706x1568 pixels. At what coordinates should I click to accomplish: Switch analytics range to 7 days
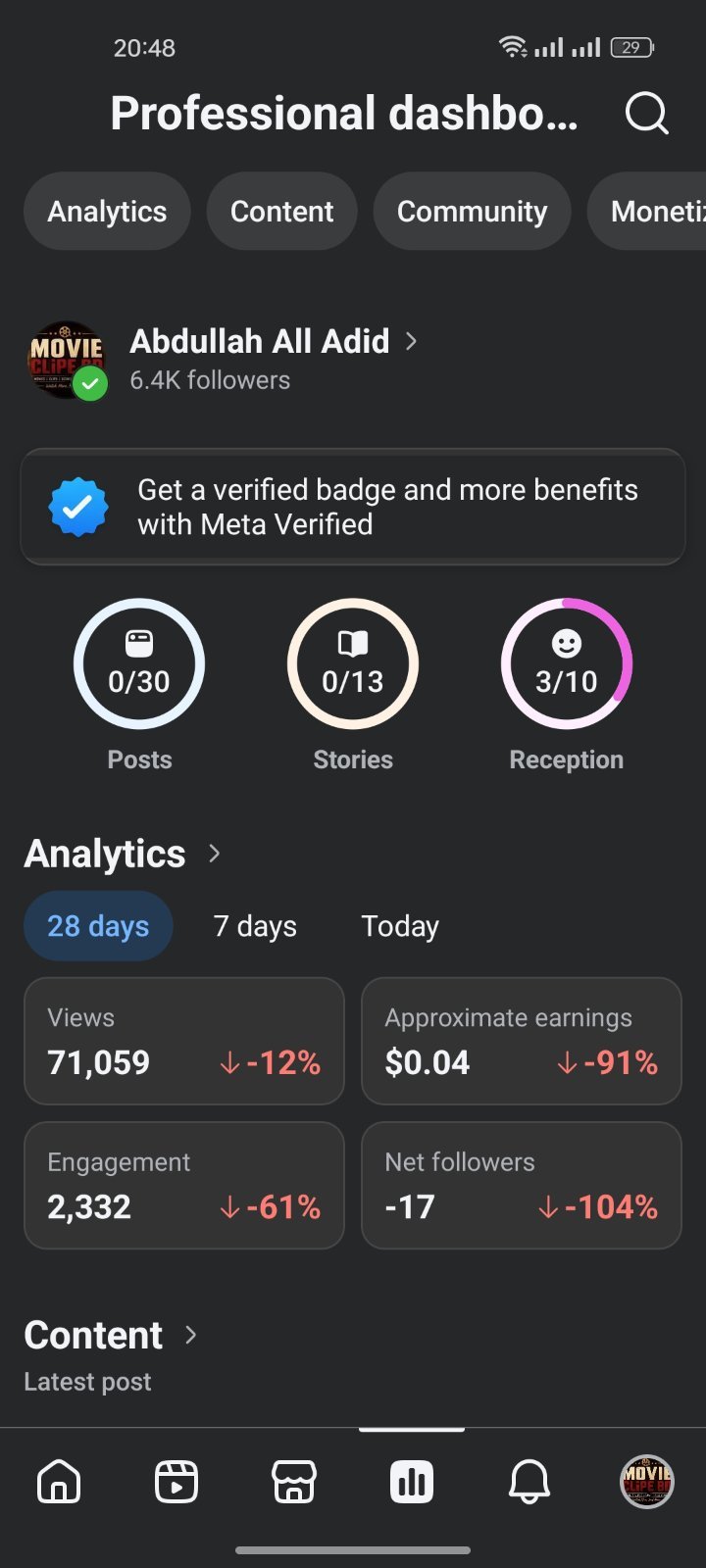[255, 926]
